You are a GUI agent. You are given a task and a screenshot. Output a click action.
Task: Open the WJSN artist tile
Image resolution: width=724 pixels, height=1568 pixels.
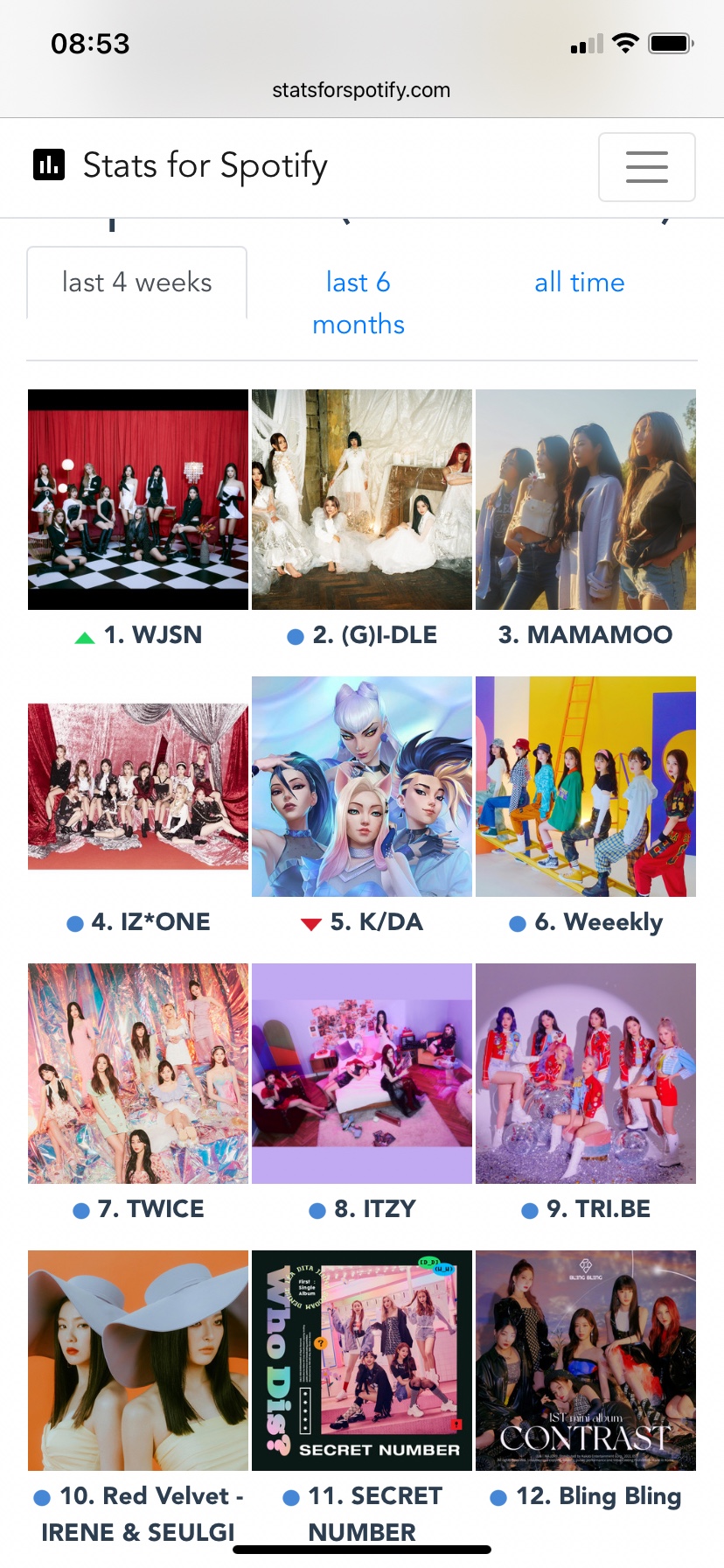pyautogui.click(x=138, y=500)
